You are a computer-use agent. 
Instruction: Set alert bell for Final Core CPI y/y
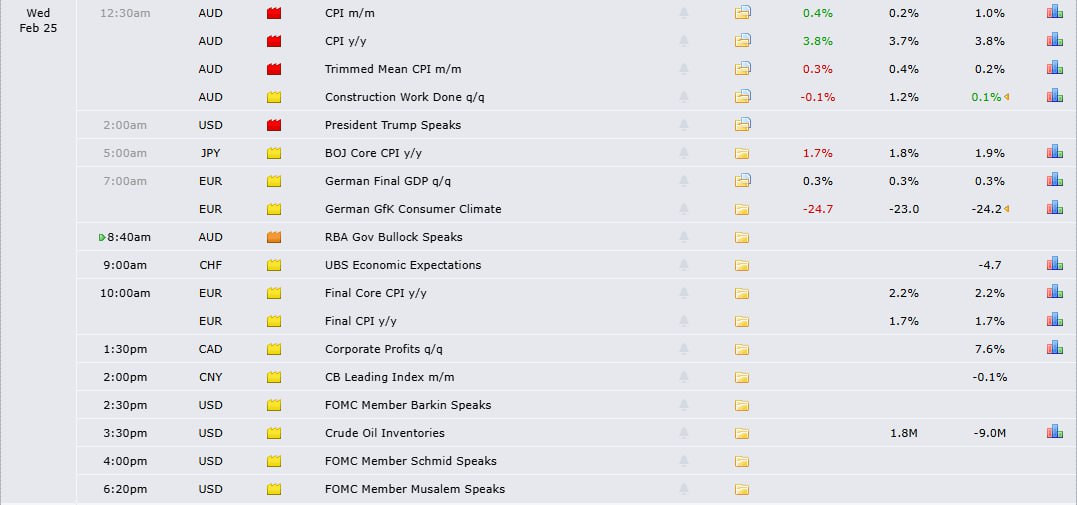(684, 293)
